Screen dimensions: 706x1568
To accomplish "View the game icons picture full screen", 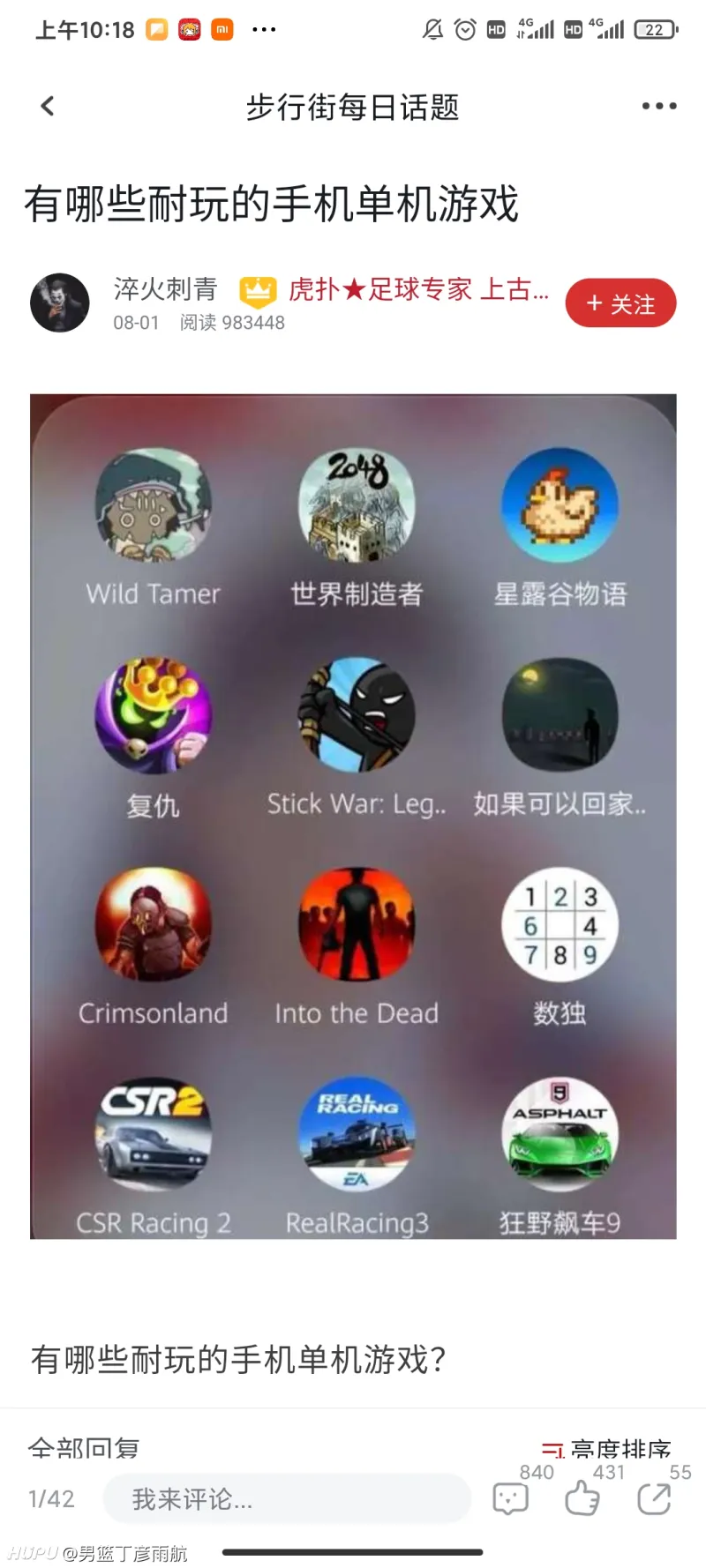I will tap(353, 816).
